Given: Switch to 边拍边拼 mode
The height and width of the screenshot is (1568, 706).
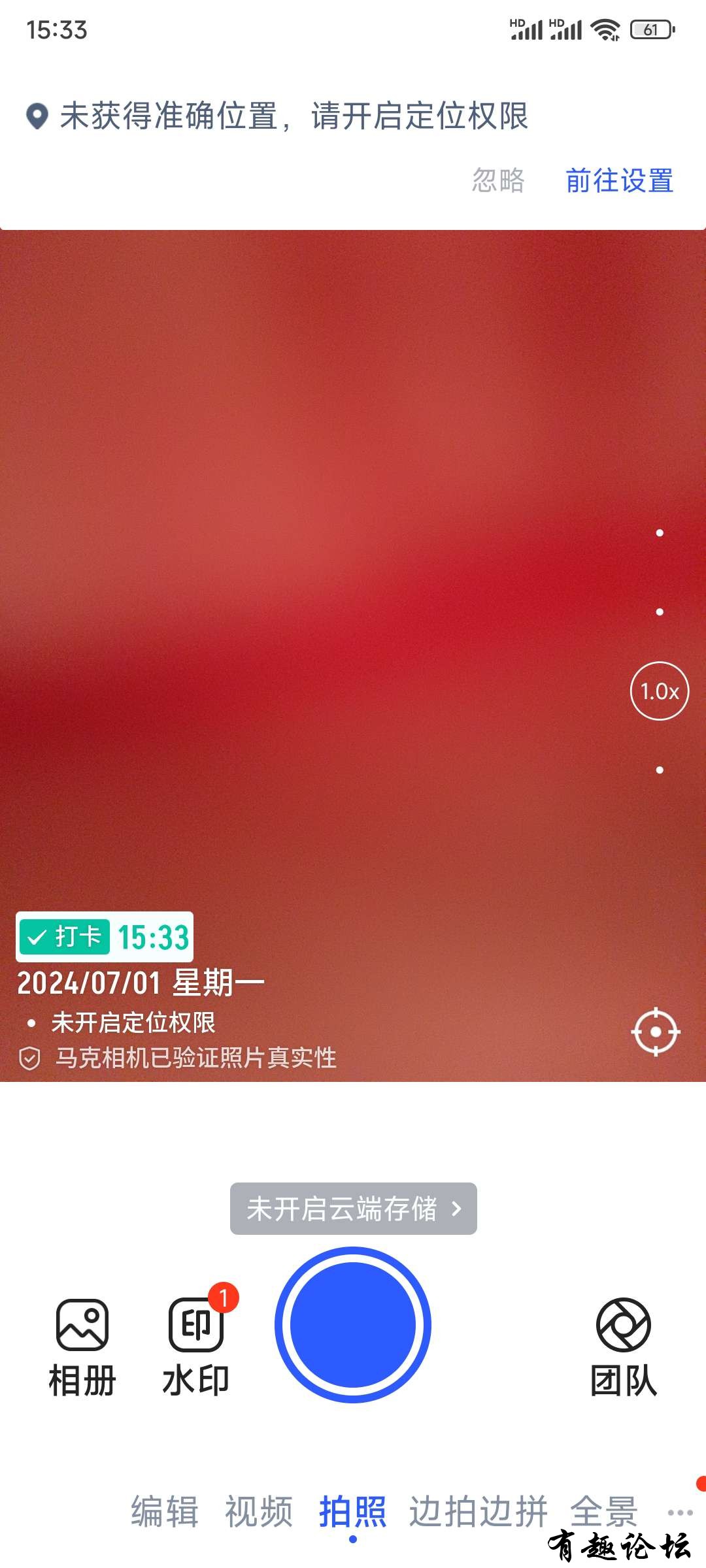Looking at the screenshot, I should (478, 1512).
